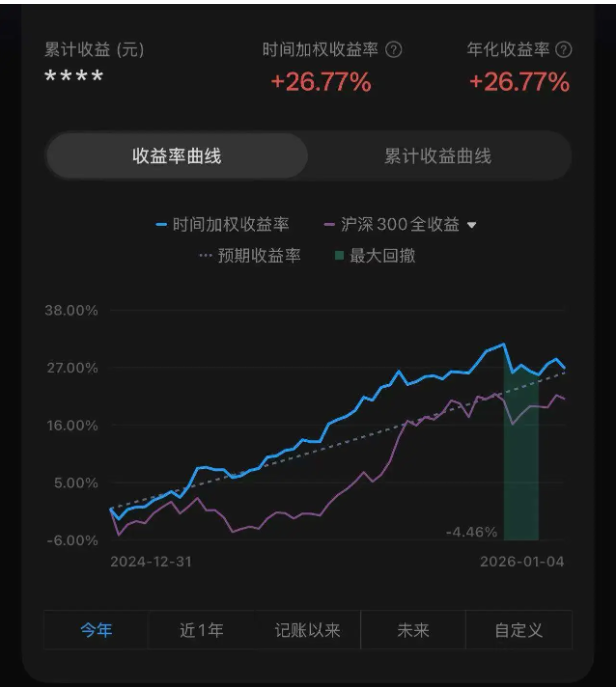Select the 今年 time range

coord(96,630)
